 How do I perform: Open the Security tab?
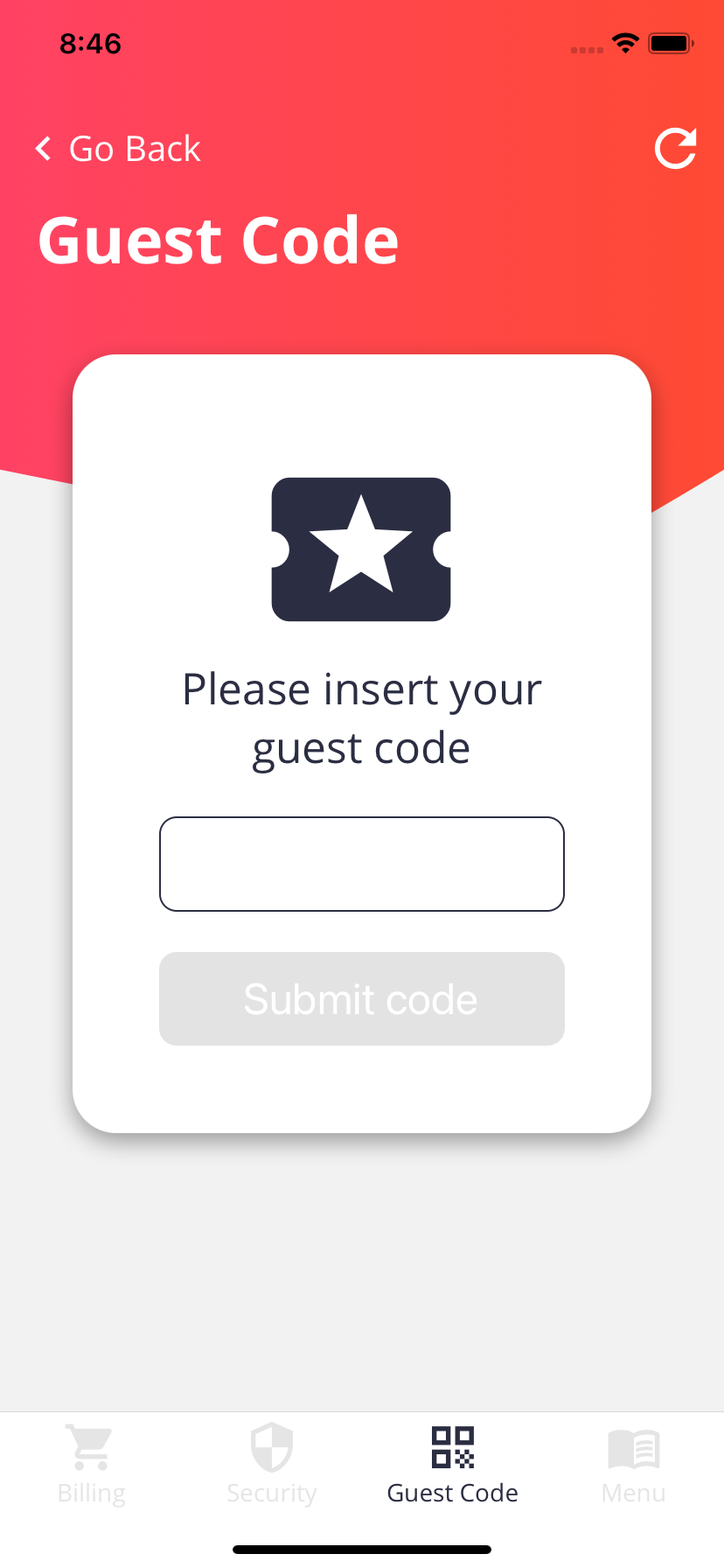pyautogui.click(x=272, y=1465)
